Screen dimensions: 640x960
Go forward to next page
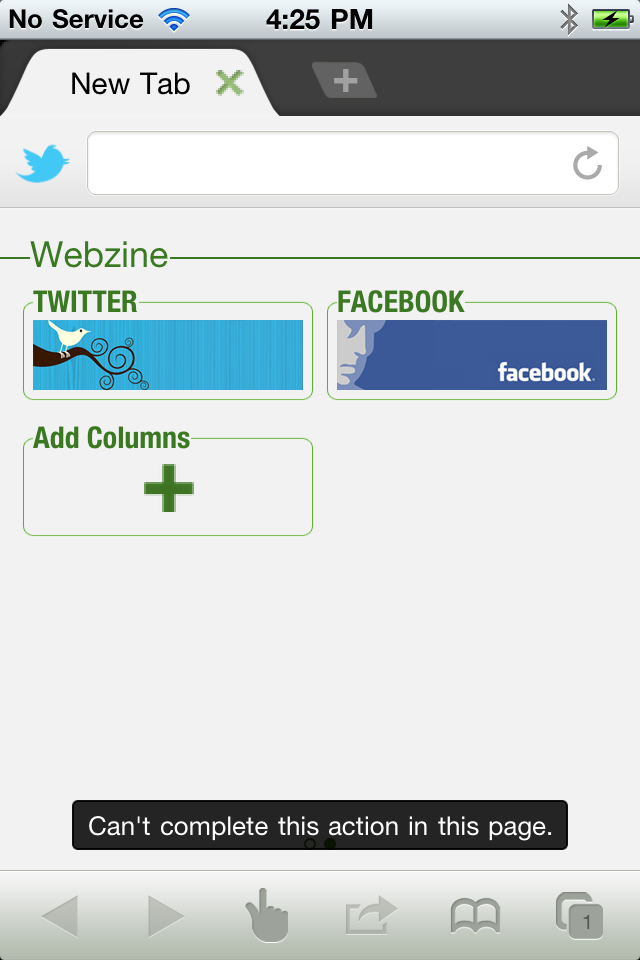click(x=165, y=915)
